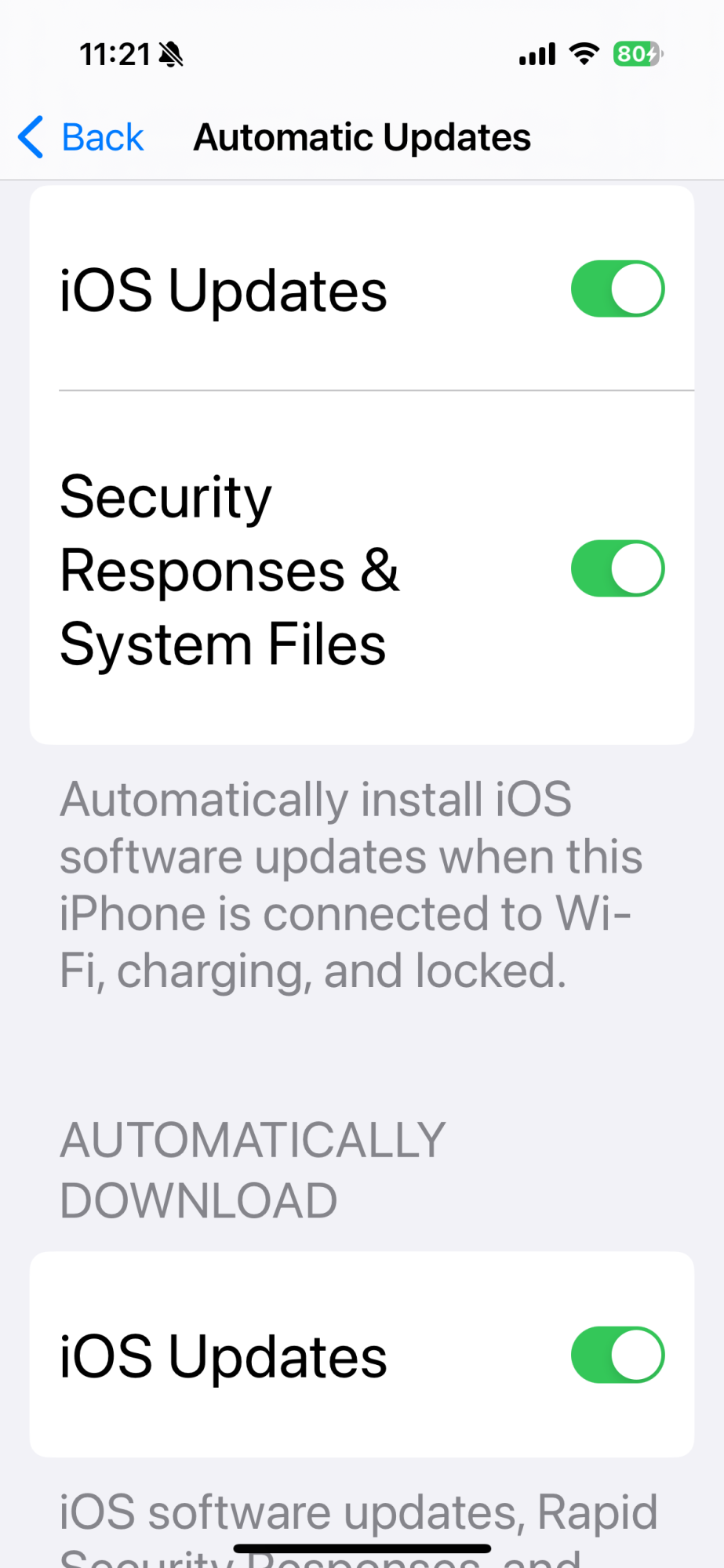Go back to the previous settings page
This screenshot has width=724, height=1568.
82,138
